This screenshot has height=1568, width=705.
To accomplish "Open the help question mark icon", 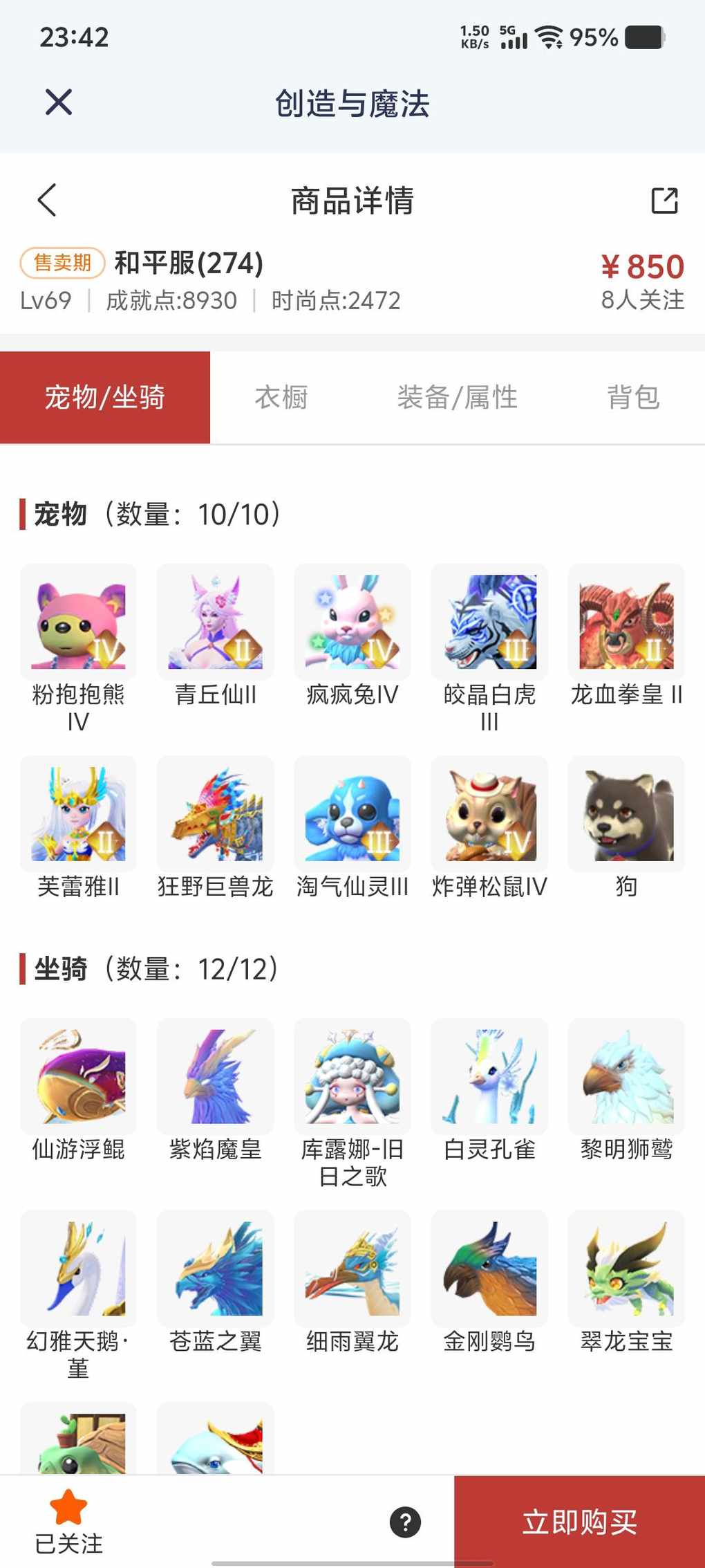I will pos(405,1522).
